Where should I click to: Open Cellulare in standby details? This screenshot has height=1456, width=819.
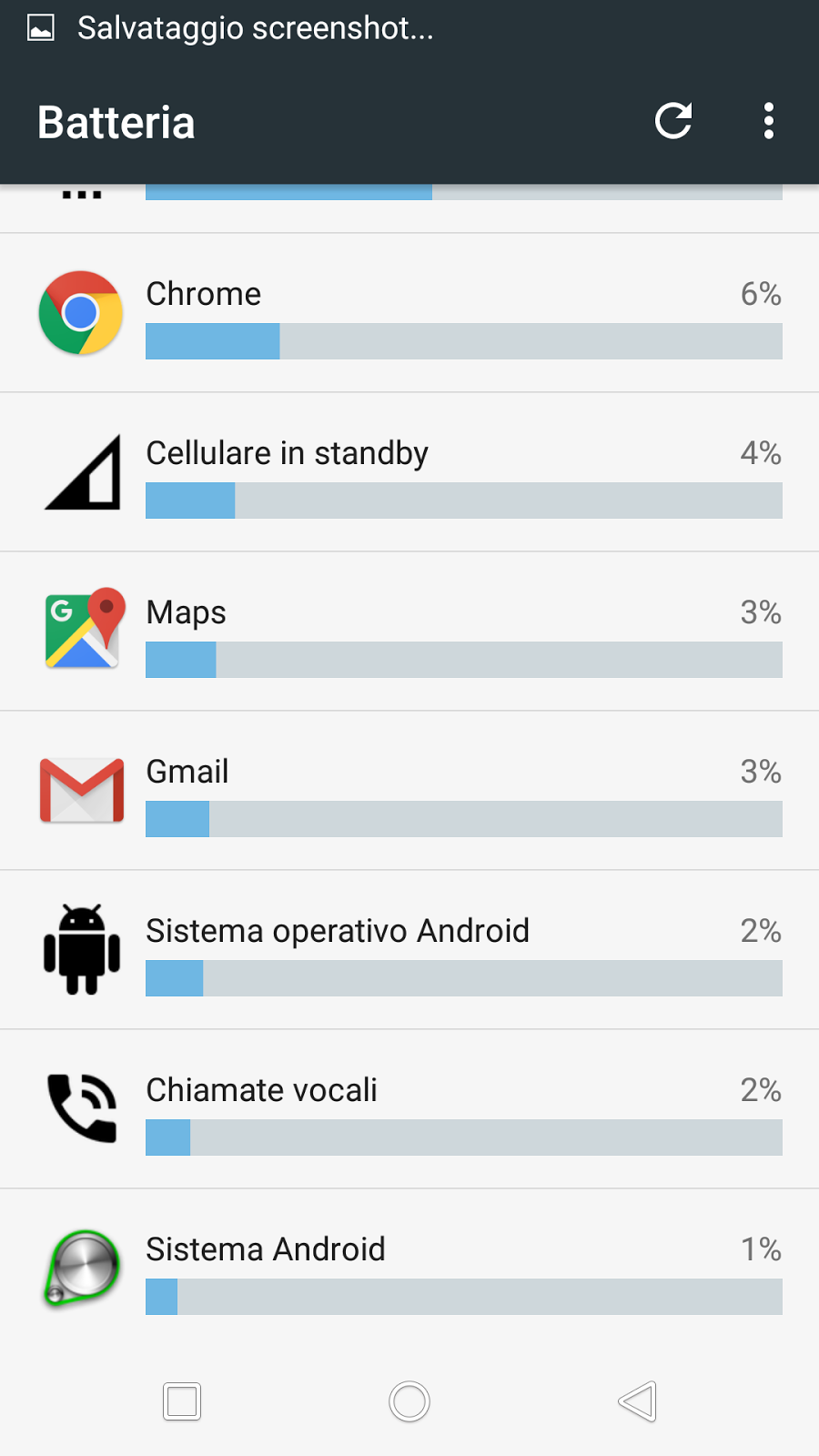tap(409, 473)
